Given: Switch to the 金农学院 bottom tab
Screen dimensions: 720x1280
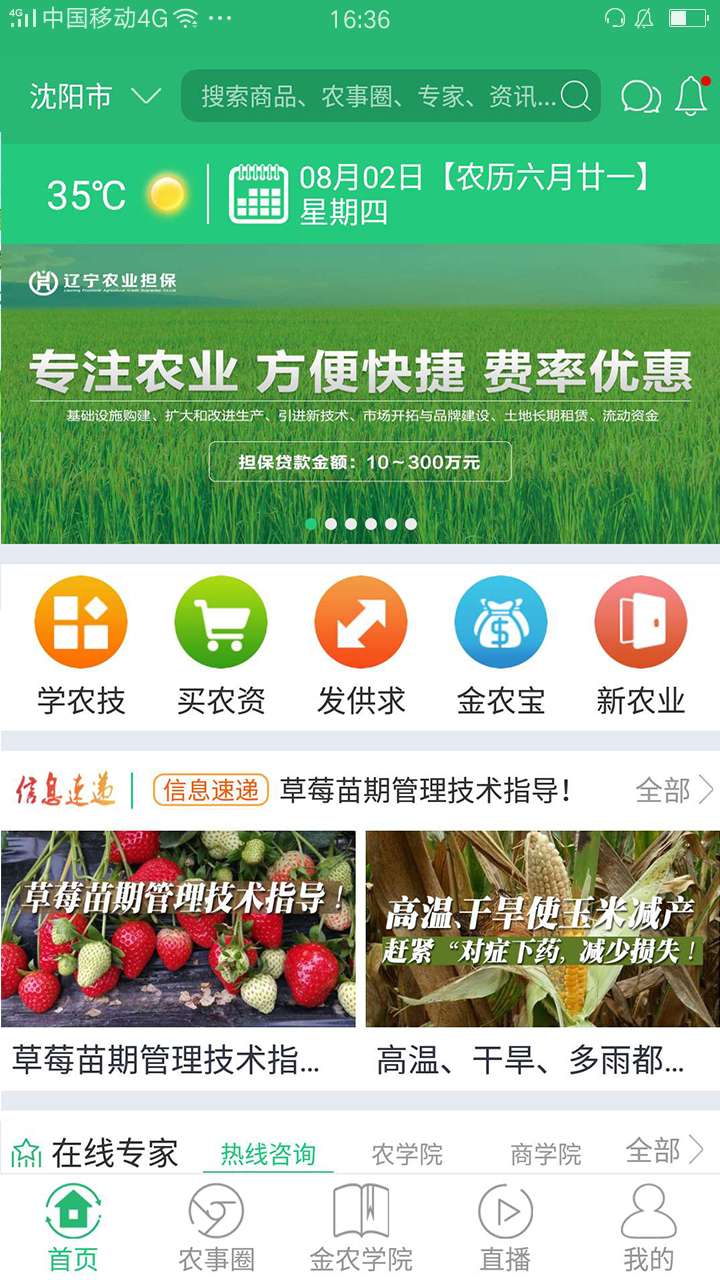Looking at the screenshot, I should 361,1228.
